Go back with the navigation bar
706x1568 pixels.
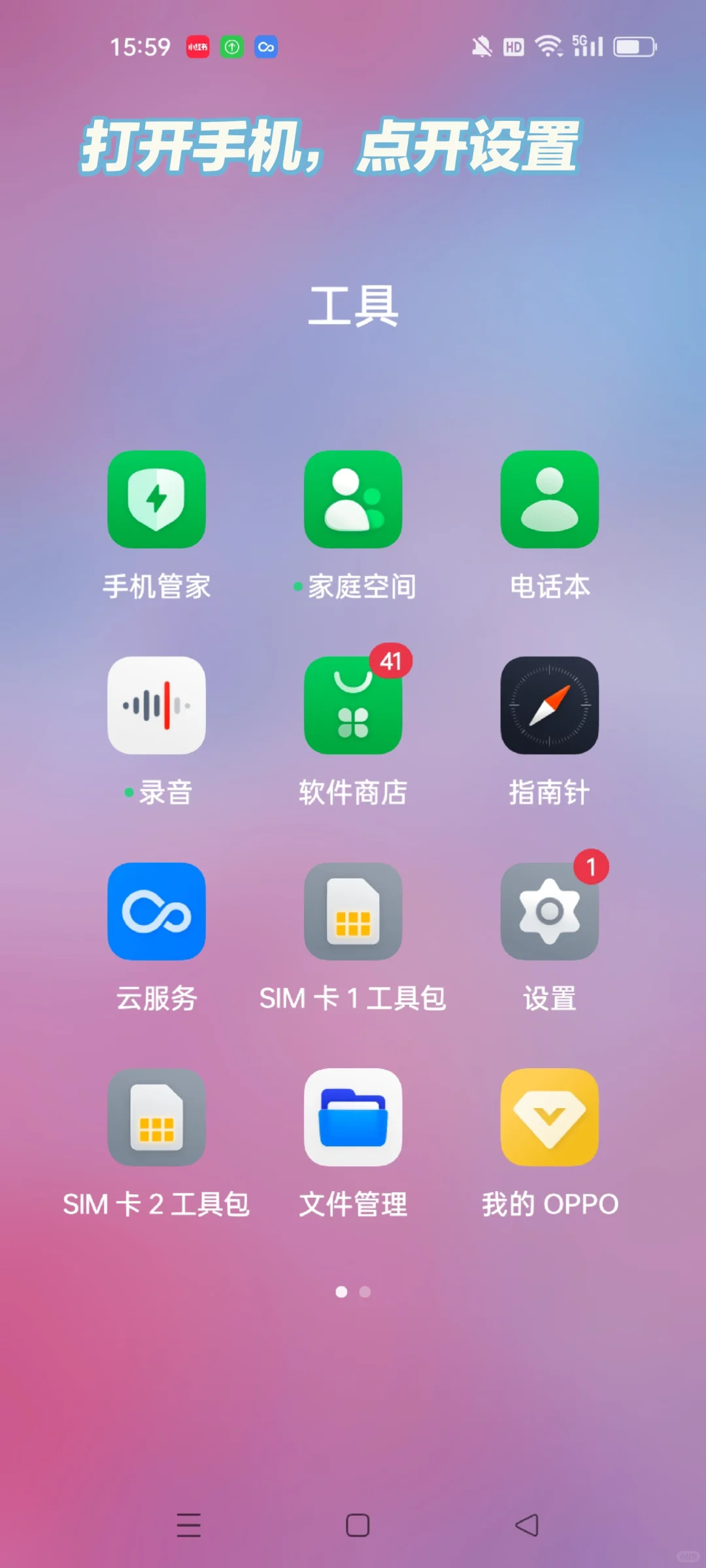527,1526
